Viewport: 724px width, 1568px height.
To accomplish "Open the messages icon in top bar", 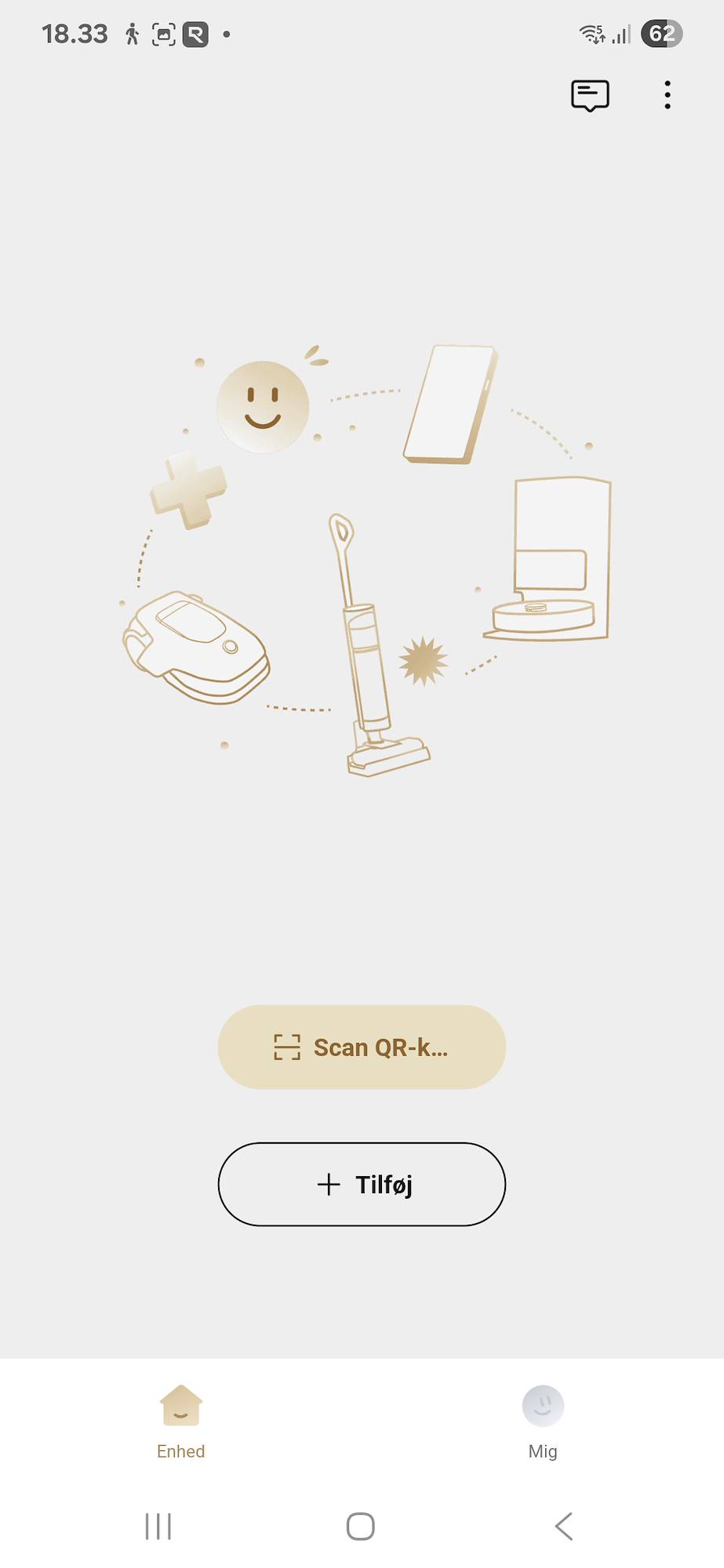I will coord(590,96).
